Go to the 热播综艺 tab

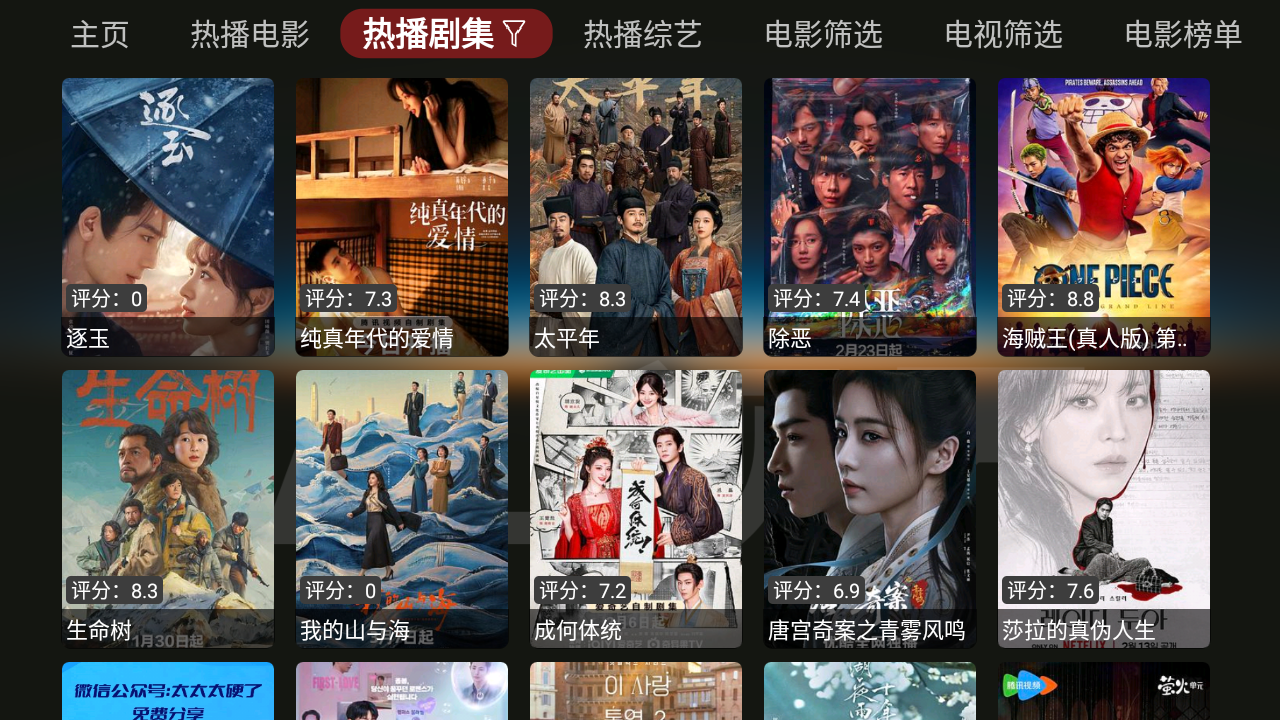point(643,35)
